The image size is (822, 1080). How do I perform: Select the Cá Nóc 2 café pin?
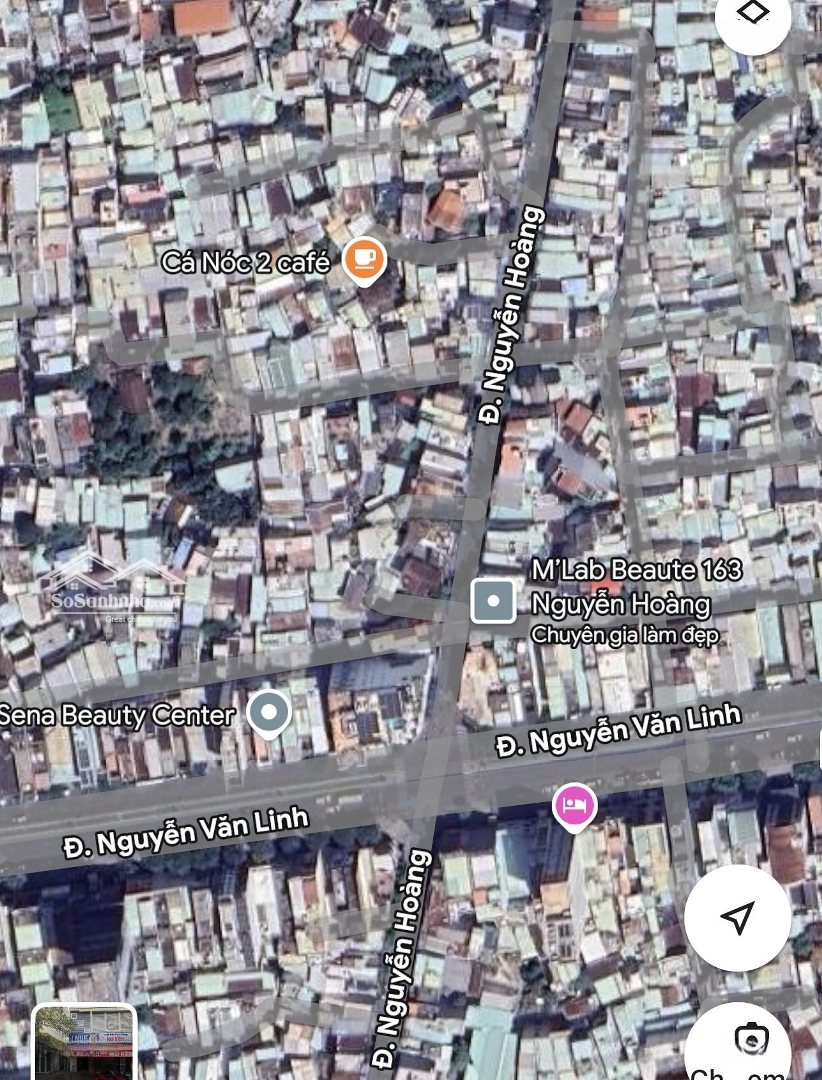(x=364, y=260)
